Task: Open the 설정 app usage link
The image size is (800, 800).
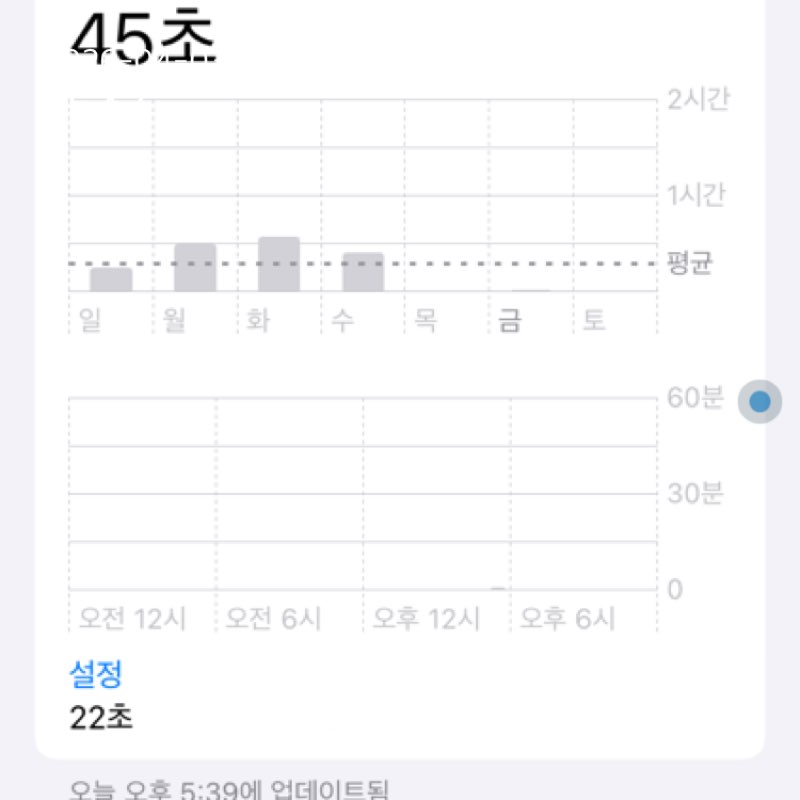Action: (x=96, y=674)
